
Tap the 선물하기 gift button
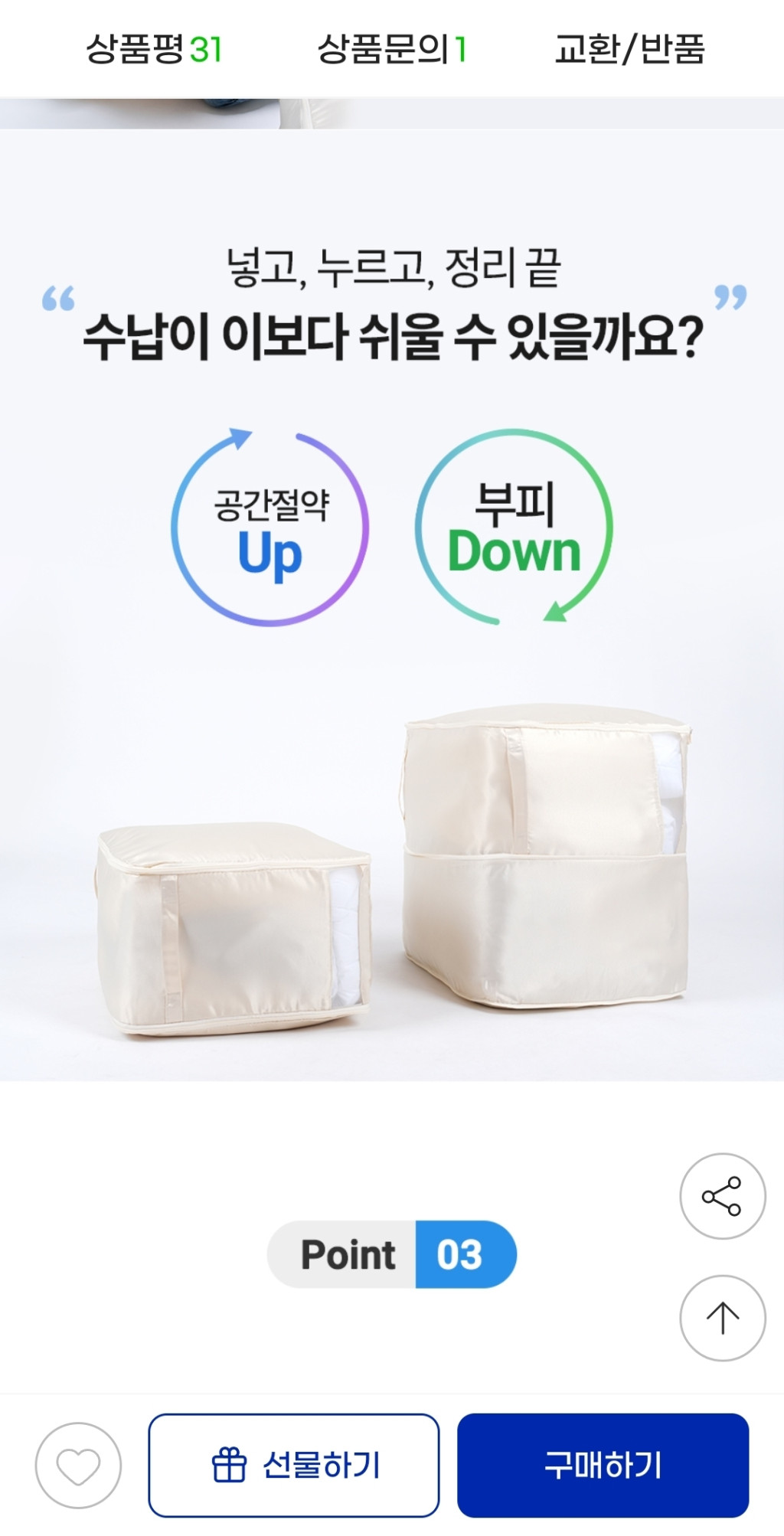(x=294, y=1466)
